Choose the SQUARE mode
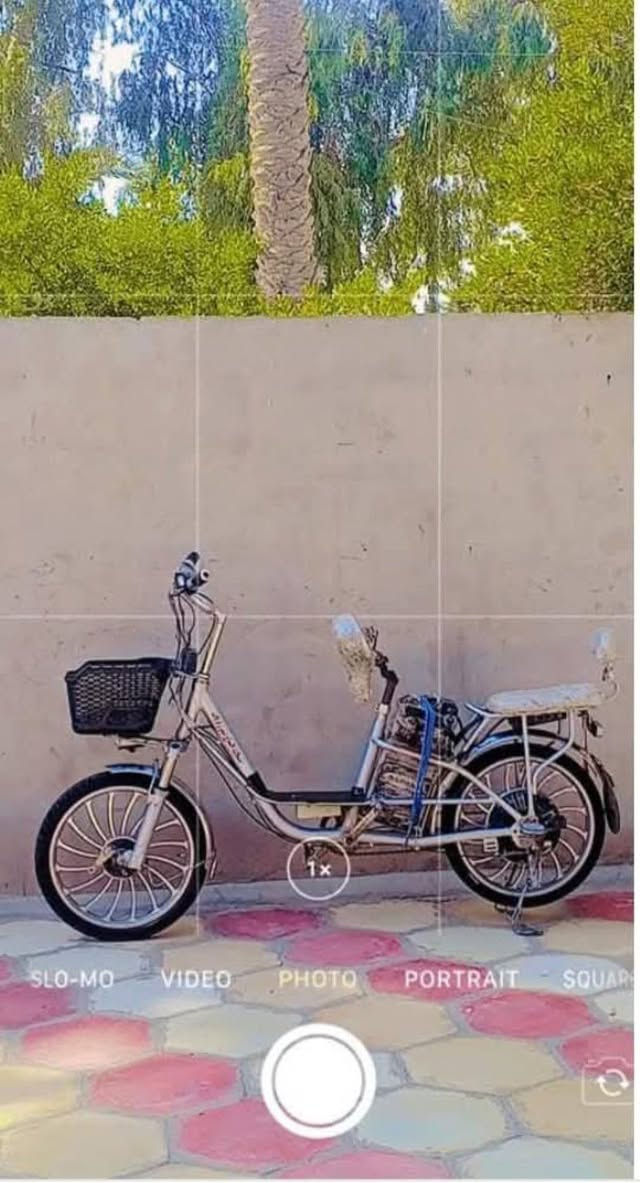 click(x=598, y=980)
